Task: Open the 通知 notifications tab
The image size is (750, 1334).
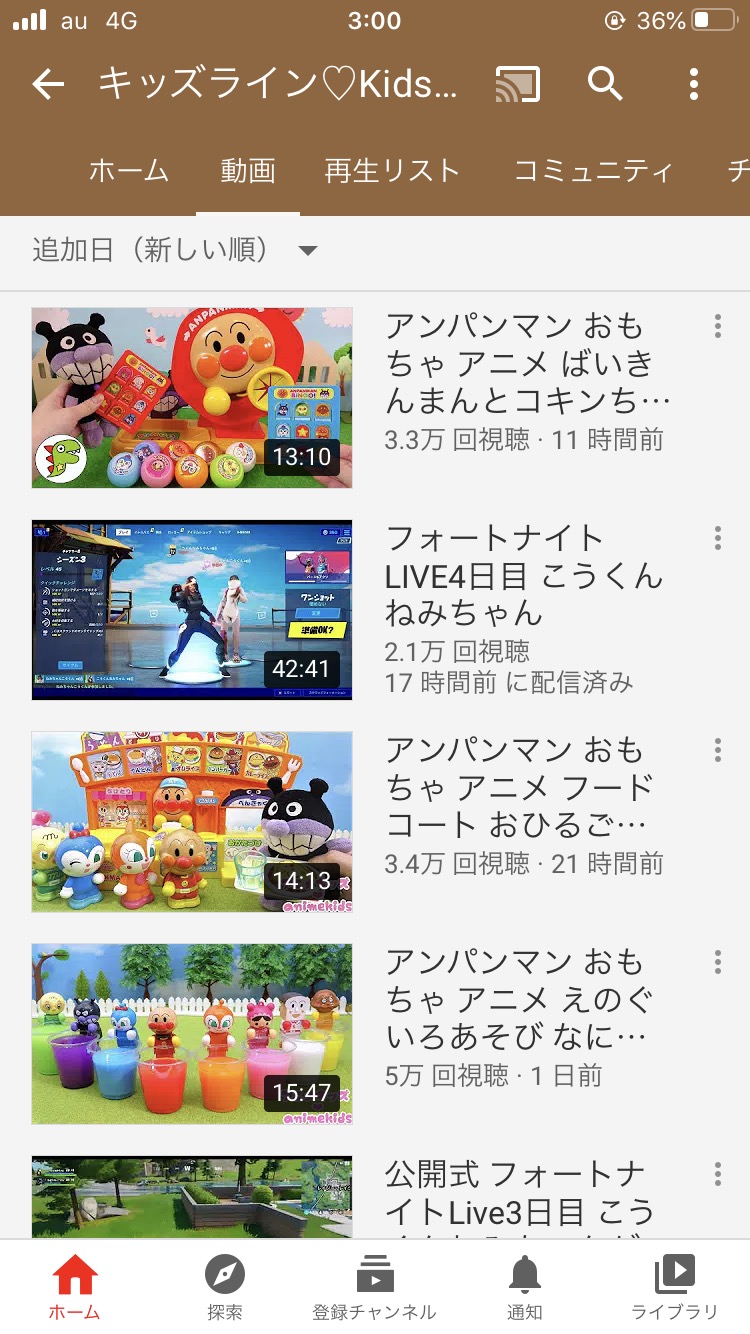Action: pos(525,1288)
